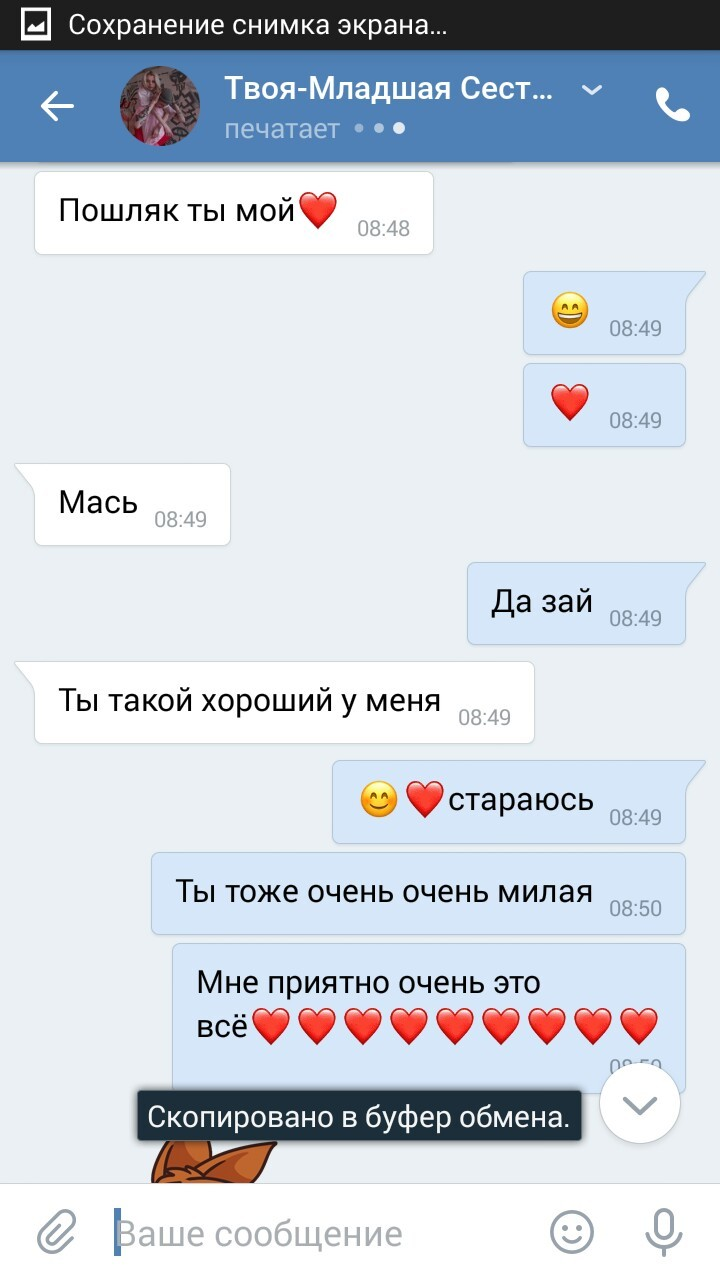The height and width of the screenshot is (1280, 720).
Task: Record a voice message with microphone
Action: 663,1232
